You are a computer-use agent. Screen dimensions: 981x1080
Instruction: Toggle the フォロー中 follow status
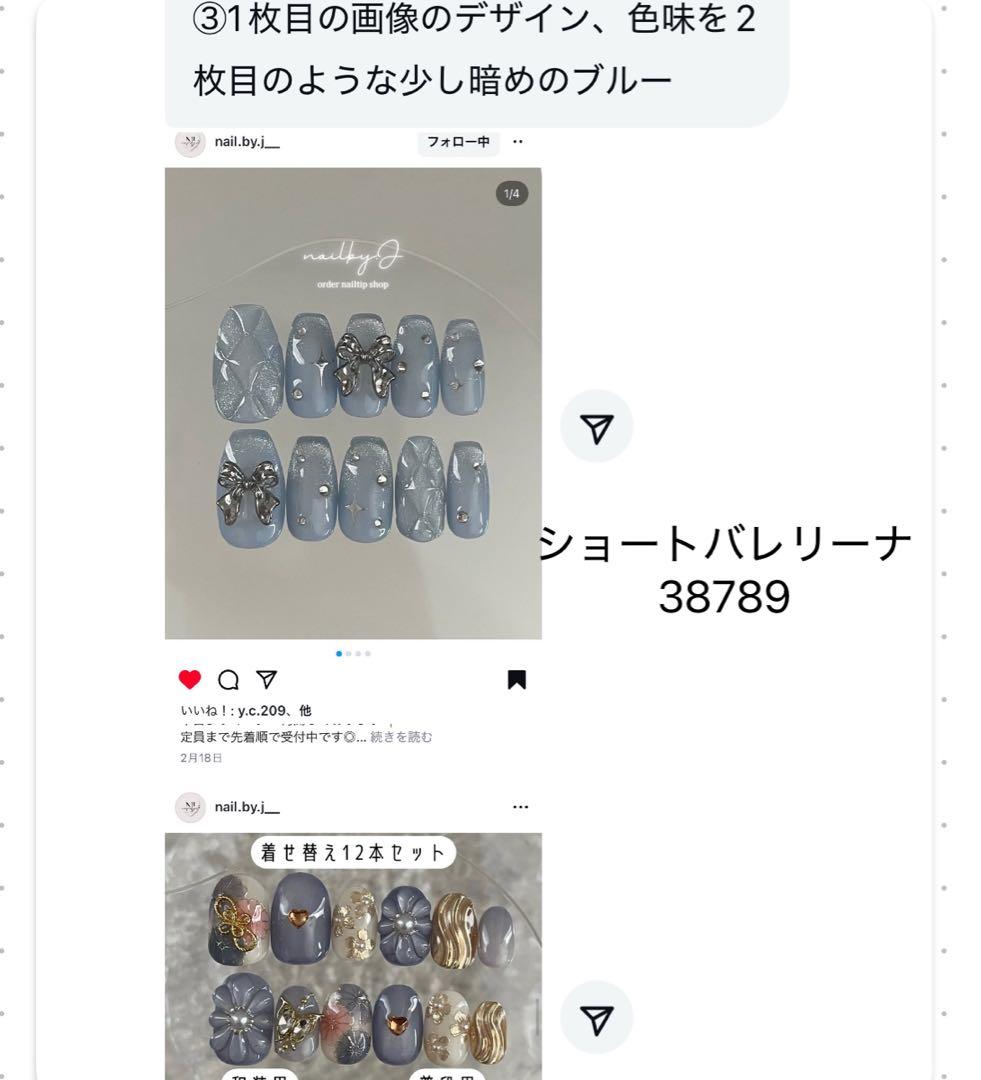pyautogui.click(x=456, y=143)
